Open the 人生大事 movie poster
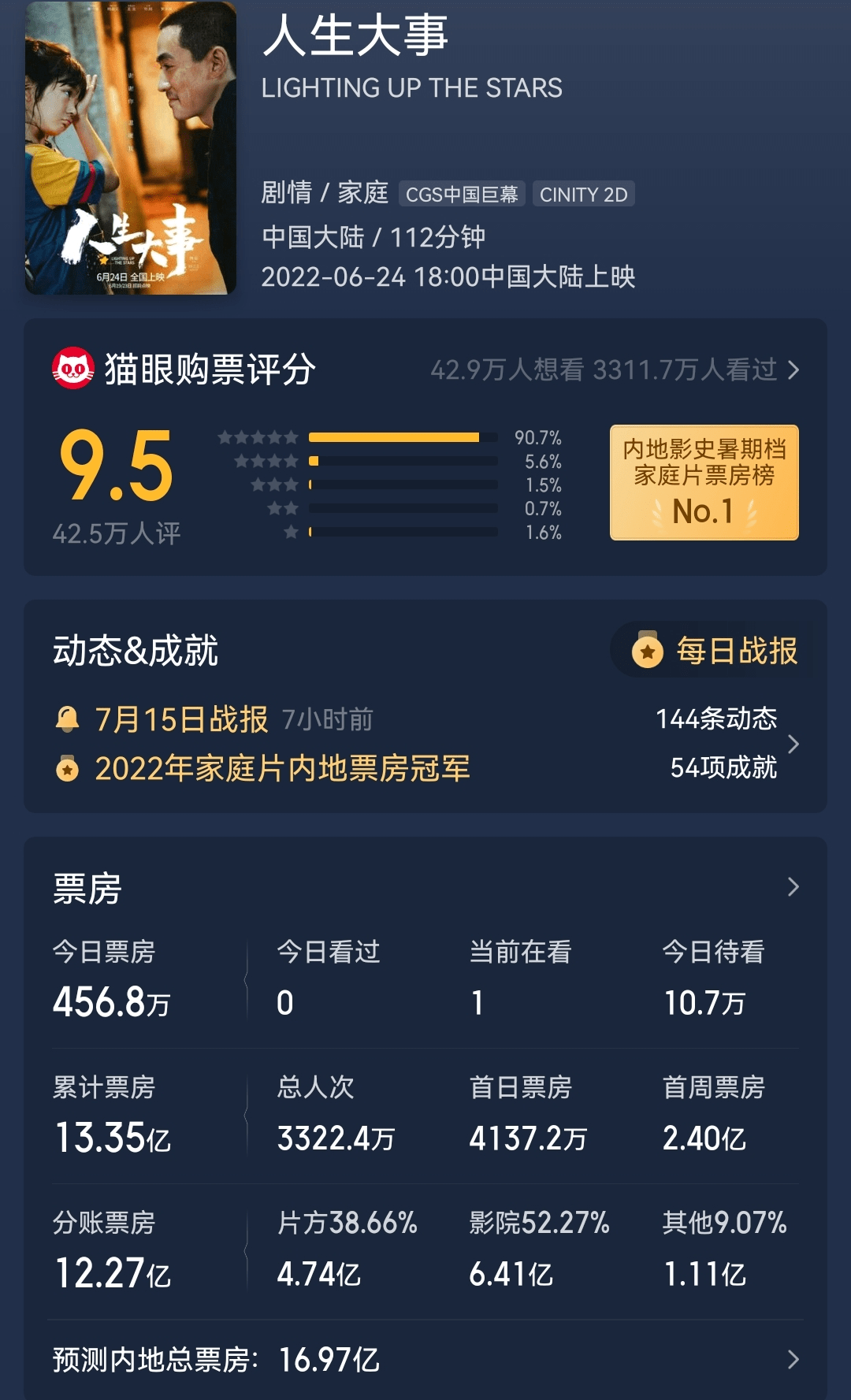The image size is (851, 1400). click(x=131, y=148)
